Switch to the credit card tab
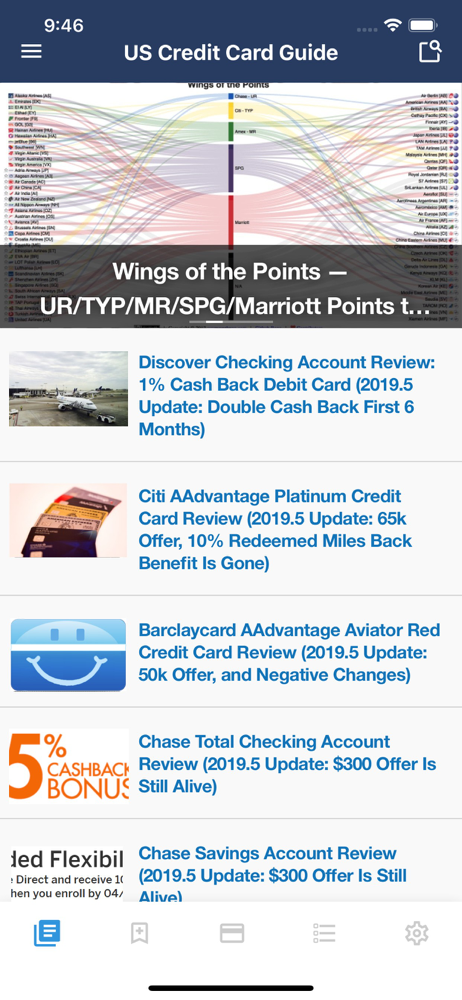 [232, 933]
